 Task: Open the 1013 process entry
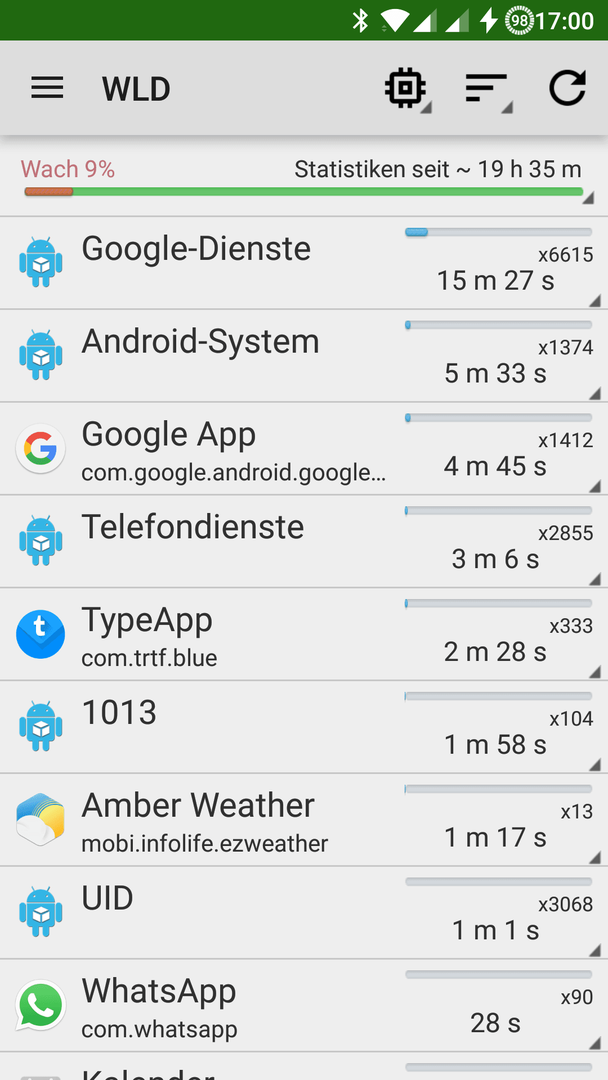(304, 727)
